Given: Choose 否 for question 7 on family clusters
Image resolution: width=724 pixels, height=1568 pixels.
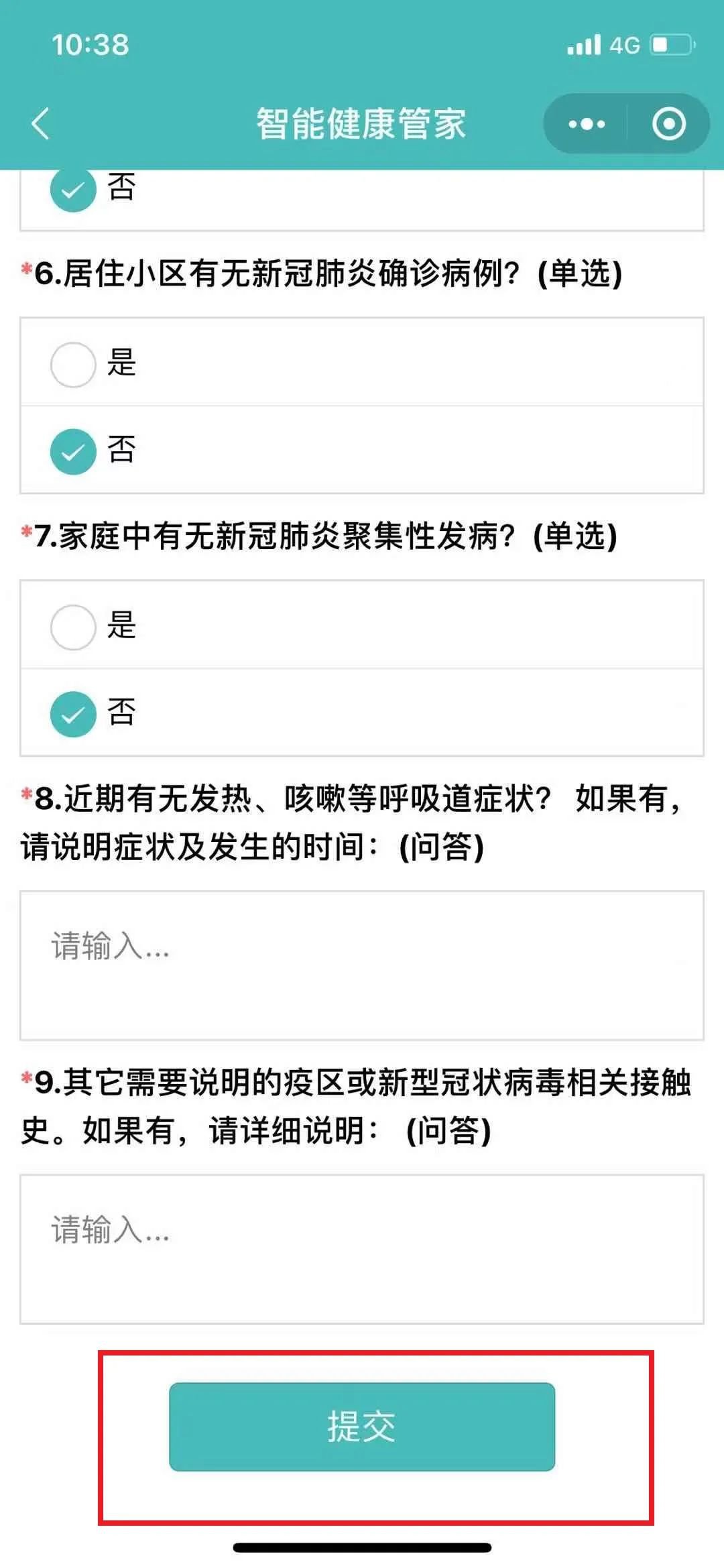Looking at the screenshot, I should [74, 714].
